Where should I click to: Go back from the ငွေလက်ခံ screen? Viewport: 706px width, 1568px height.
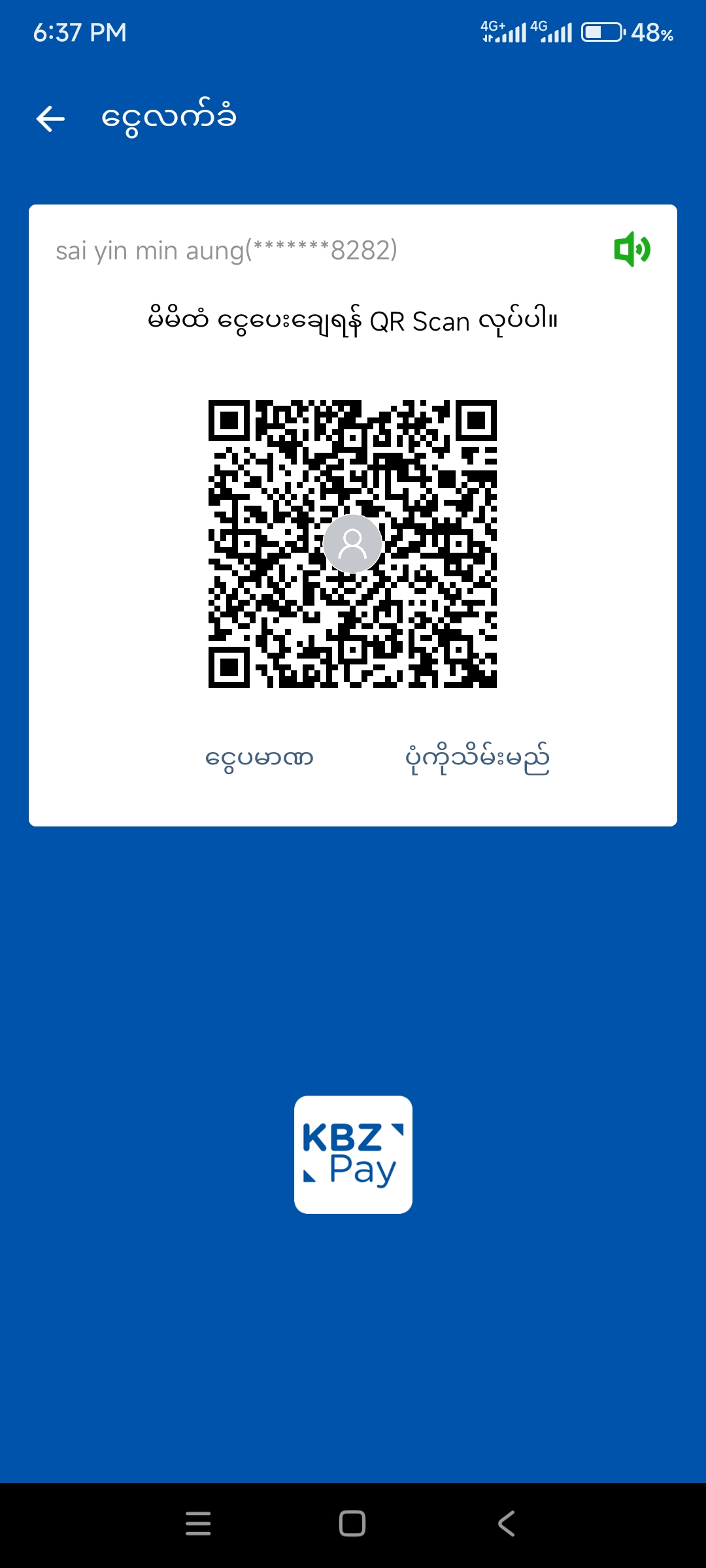50,118
